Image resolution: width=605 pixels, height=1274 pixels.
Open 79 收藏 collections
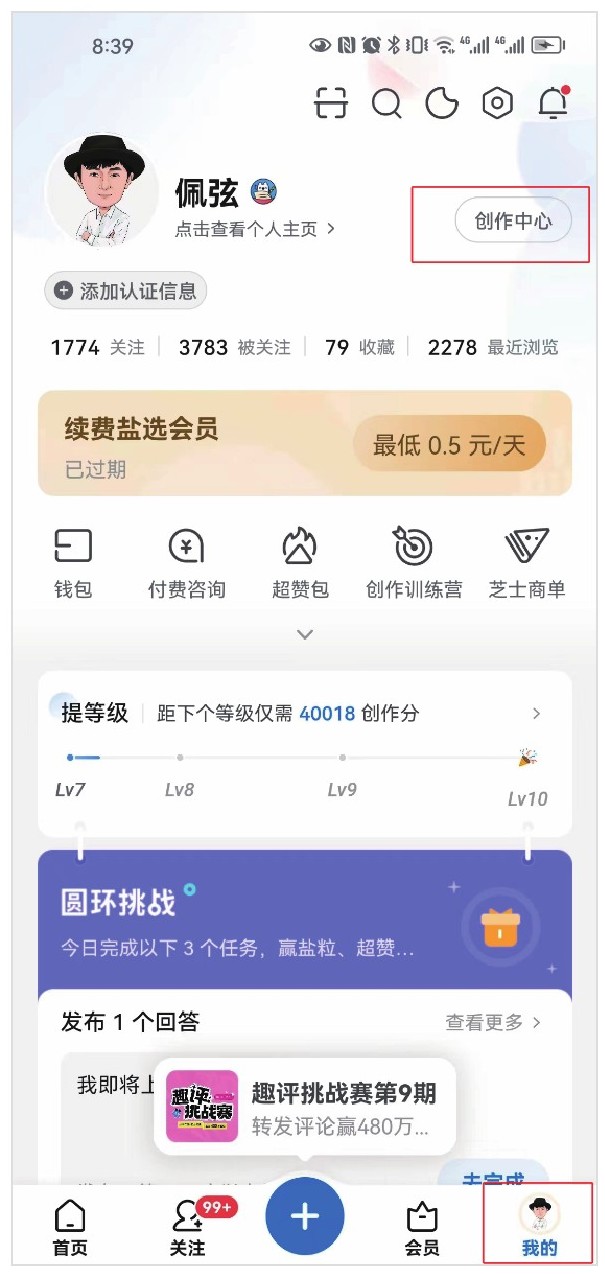pyautogui.click(x=359, y=348)
